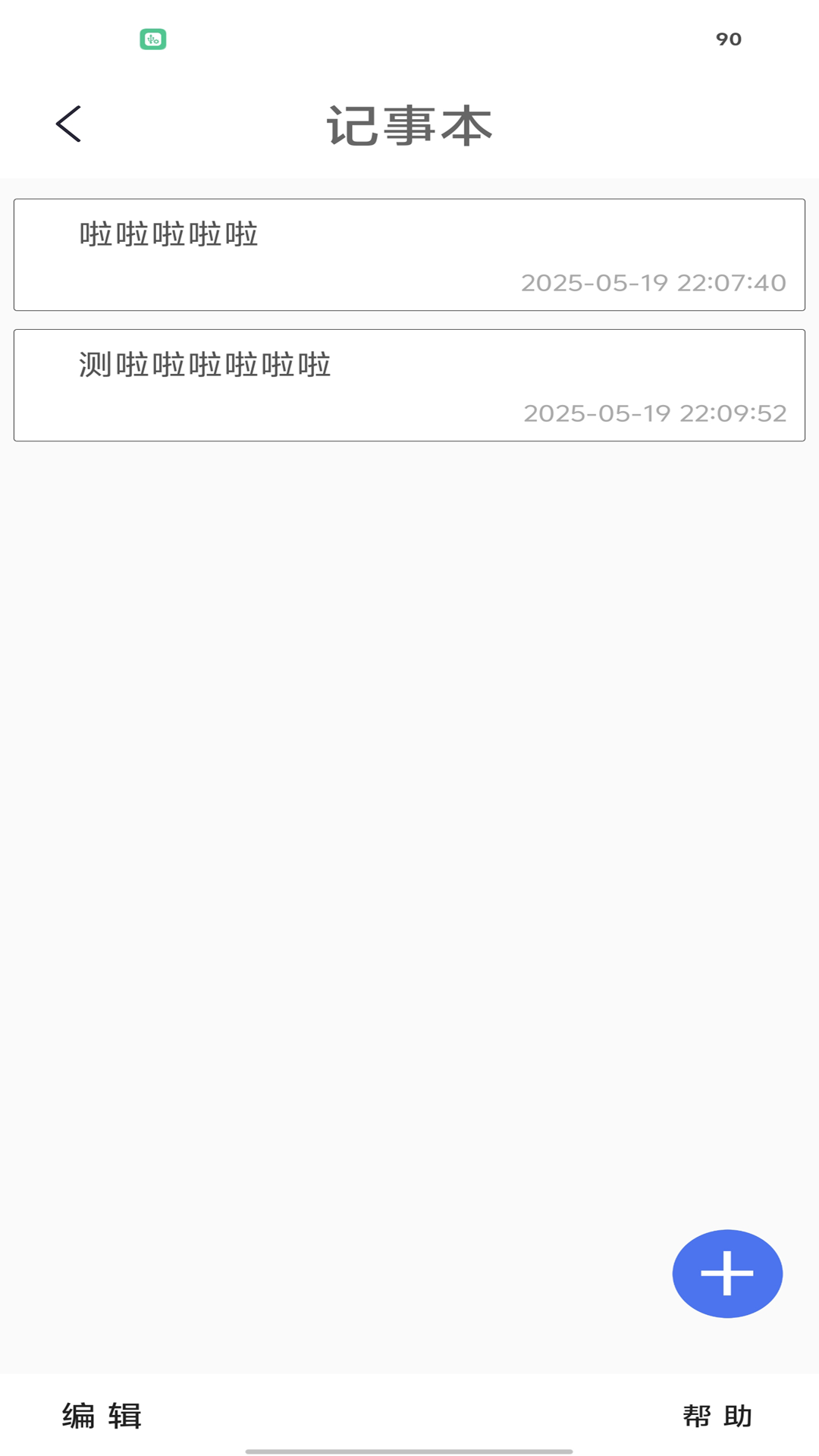Tap the second note card
Screen dimensions: 819x1456
[409, 384]
